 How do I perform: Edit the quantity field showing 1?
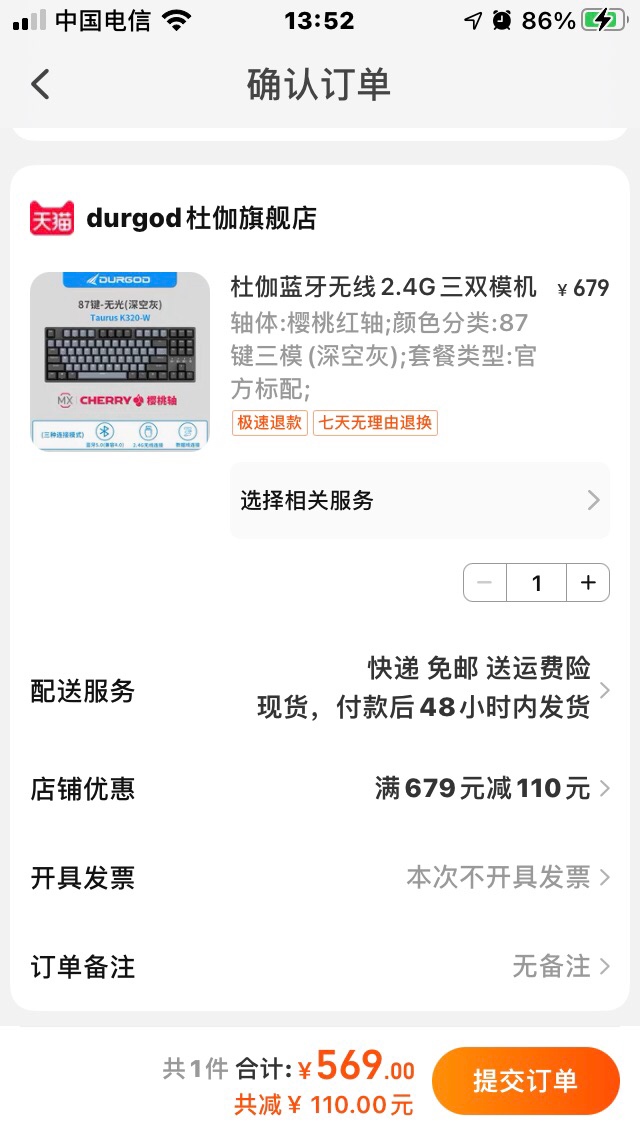click(x=536, y=583)
